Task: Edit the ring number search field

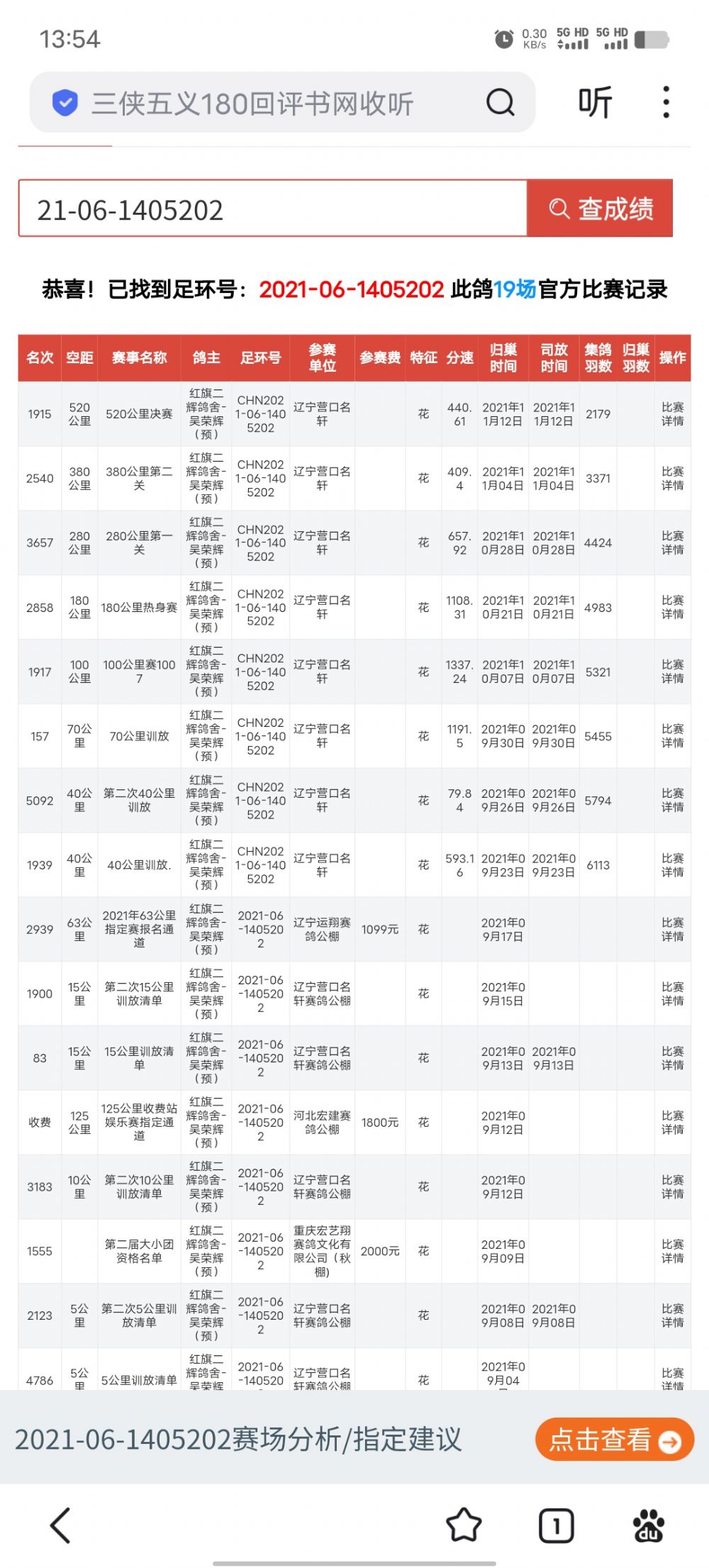Action: pyautogui.click(x=272, y=209)
